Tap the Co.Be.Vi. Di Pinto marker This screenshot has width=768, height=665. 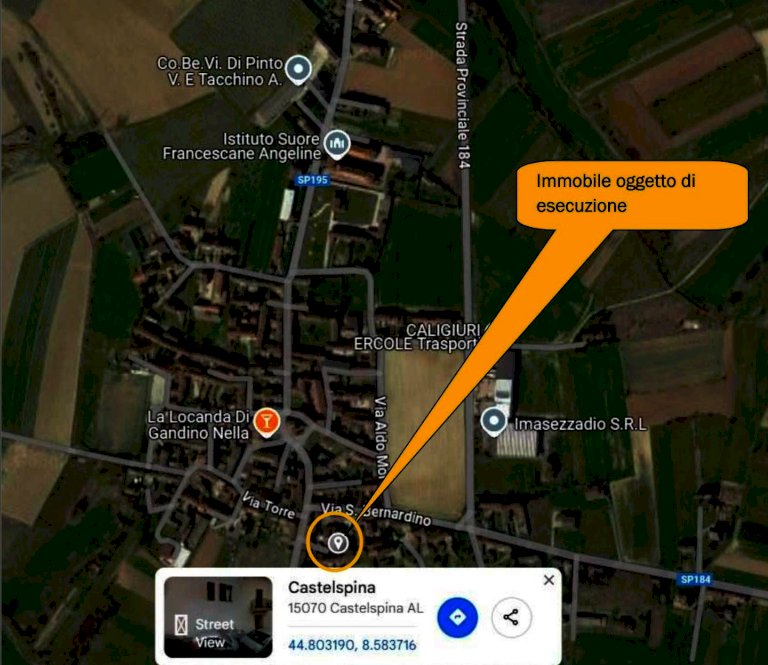pyautogui.click(x=298, y=69)
